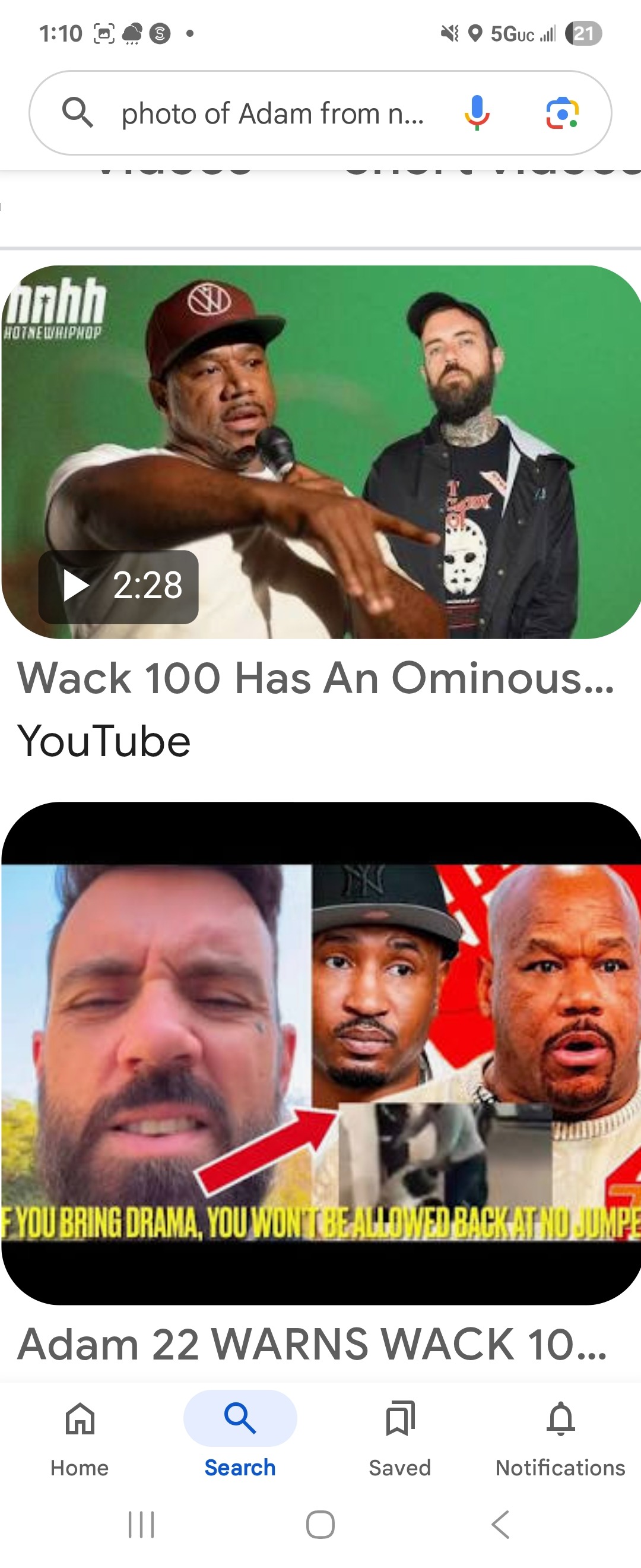Select the Search tab
The width and height of the screenshot is (641, 1568).
[x=240, y=1439]
